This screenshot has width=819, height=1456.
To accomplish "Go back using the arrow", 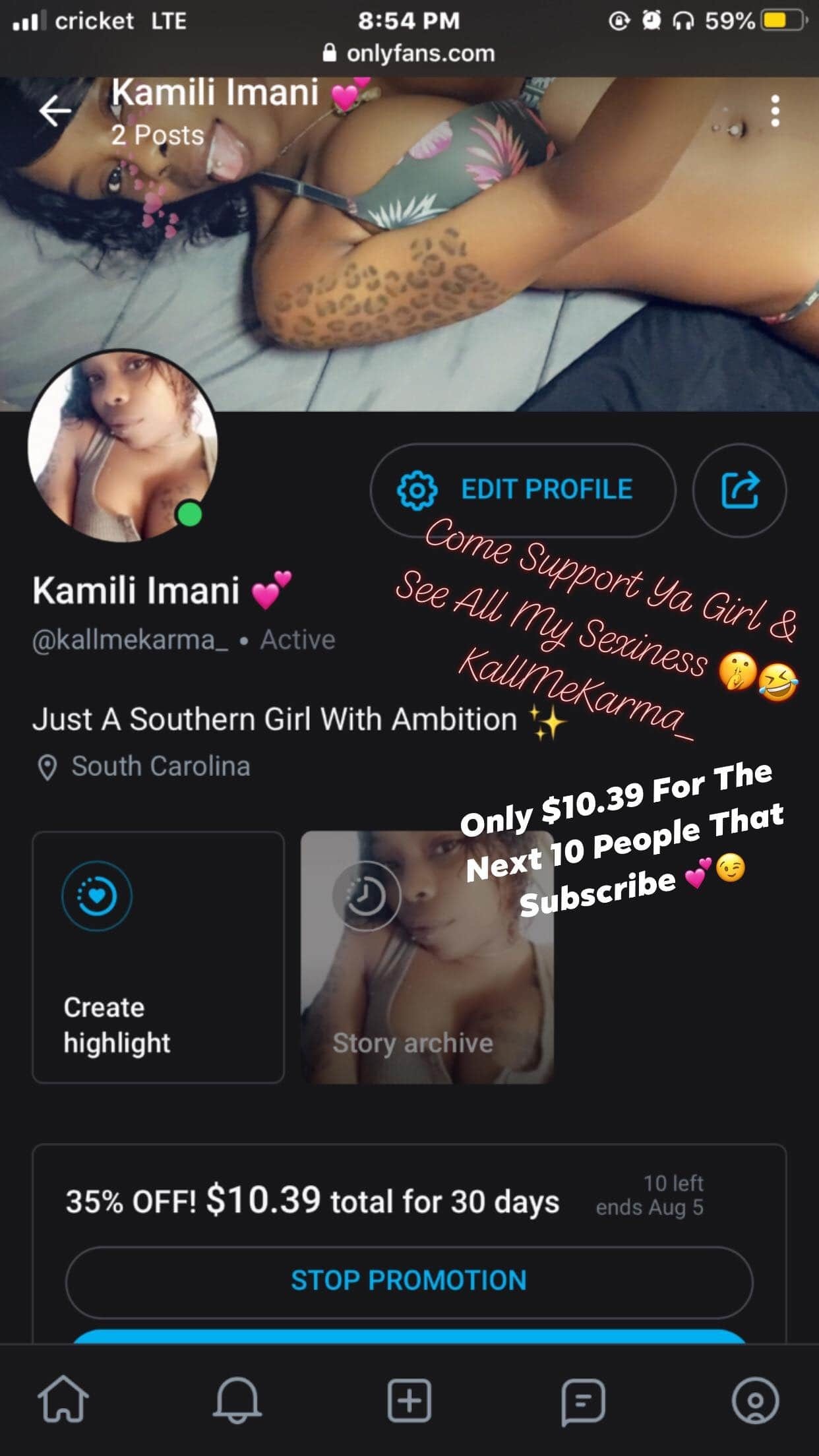I will point(55,111).
